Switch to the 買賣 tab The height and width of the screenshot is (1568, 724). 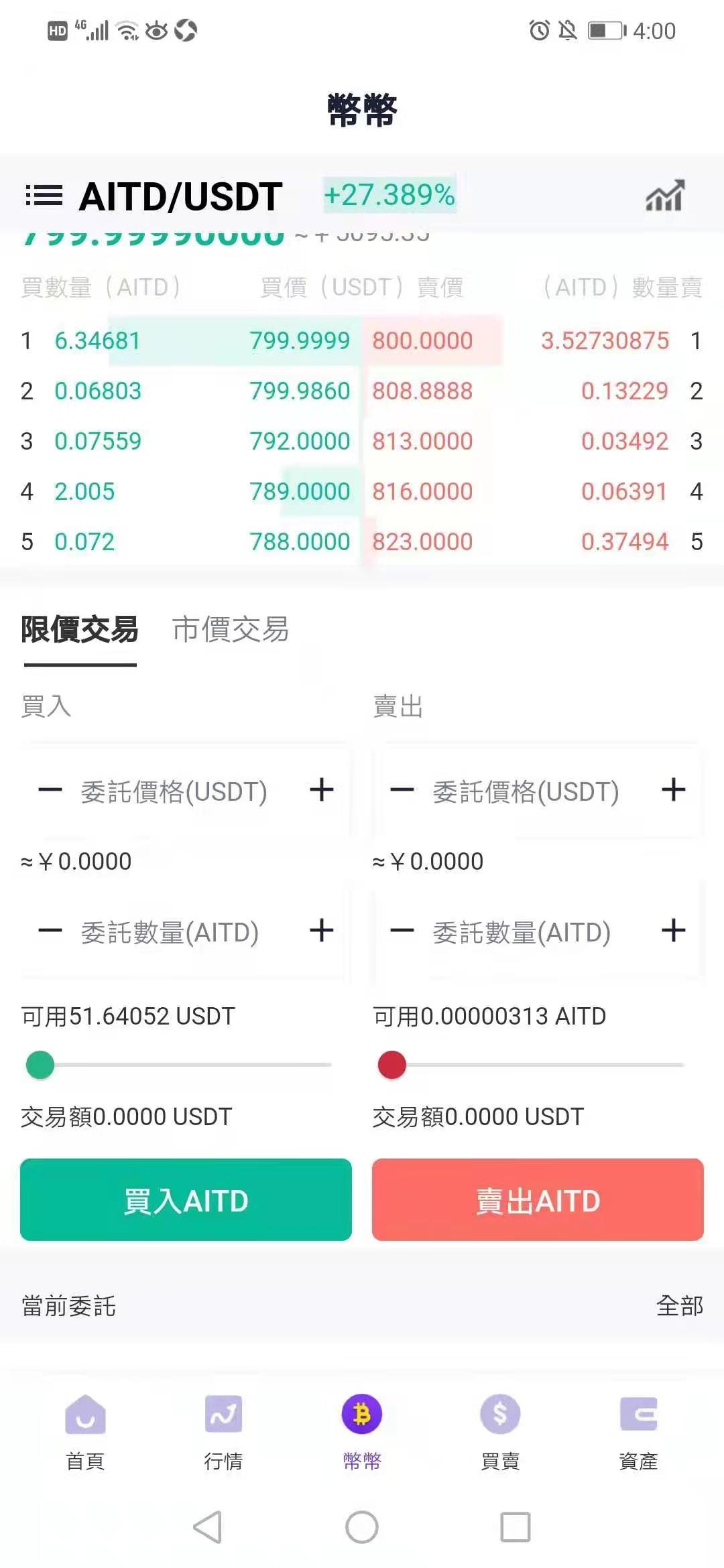500,1431
